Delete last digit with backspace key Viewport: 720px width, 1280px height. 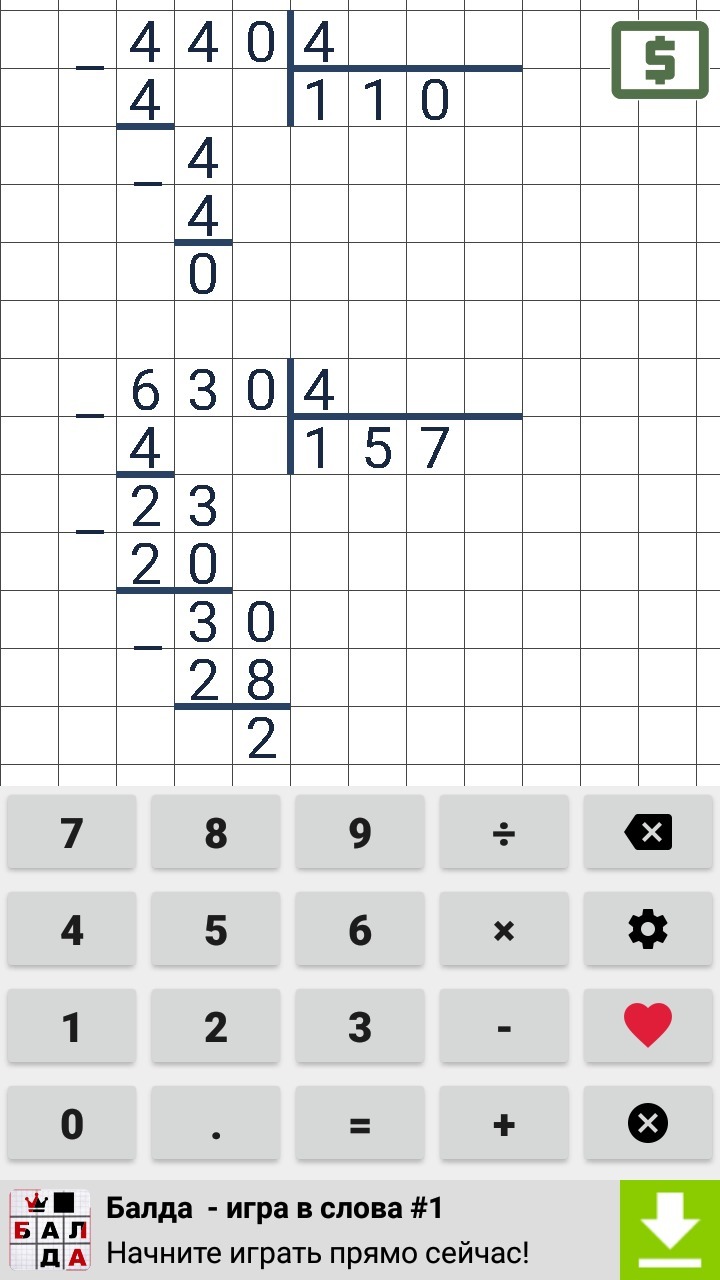tap(648, 832)
